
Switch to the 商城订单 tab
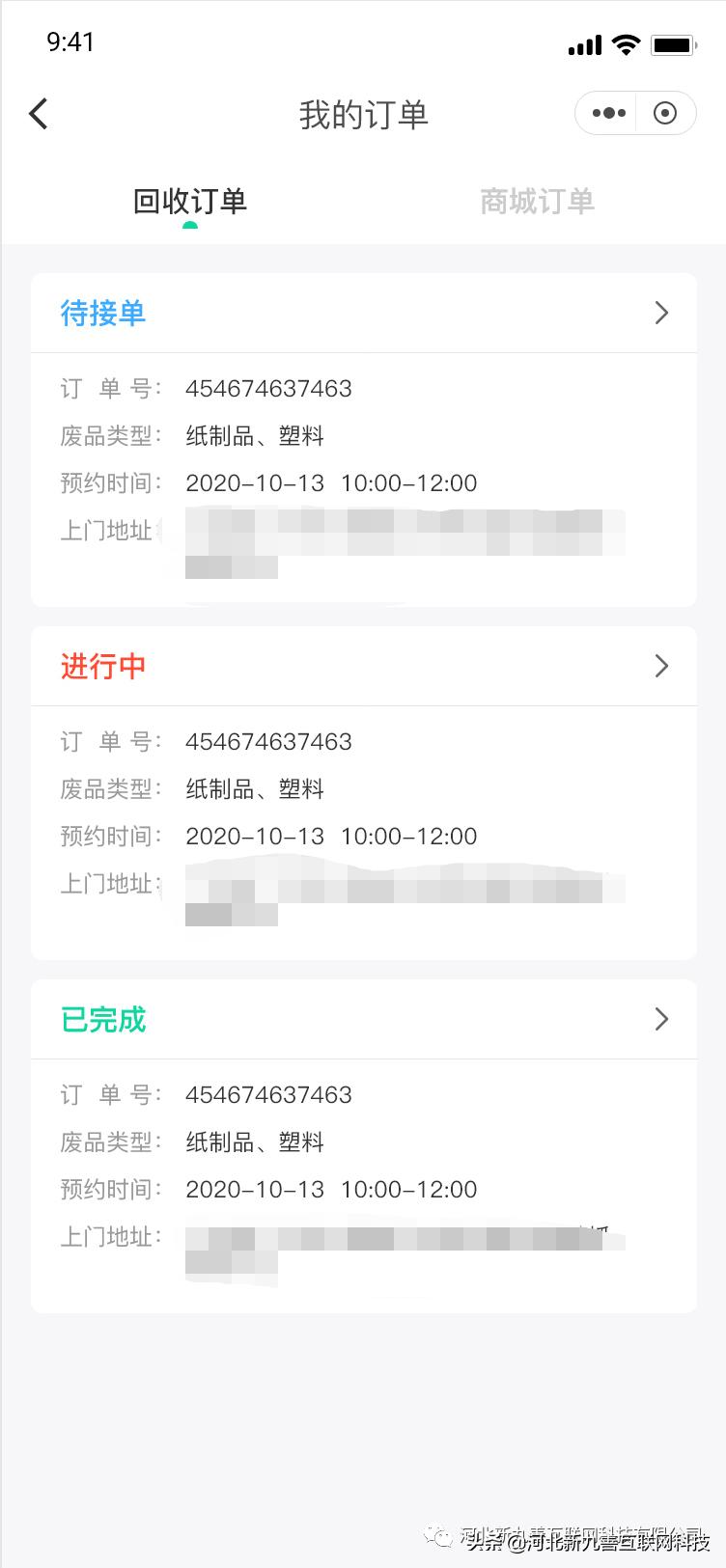coord(537,202)
